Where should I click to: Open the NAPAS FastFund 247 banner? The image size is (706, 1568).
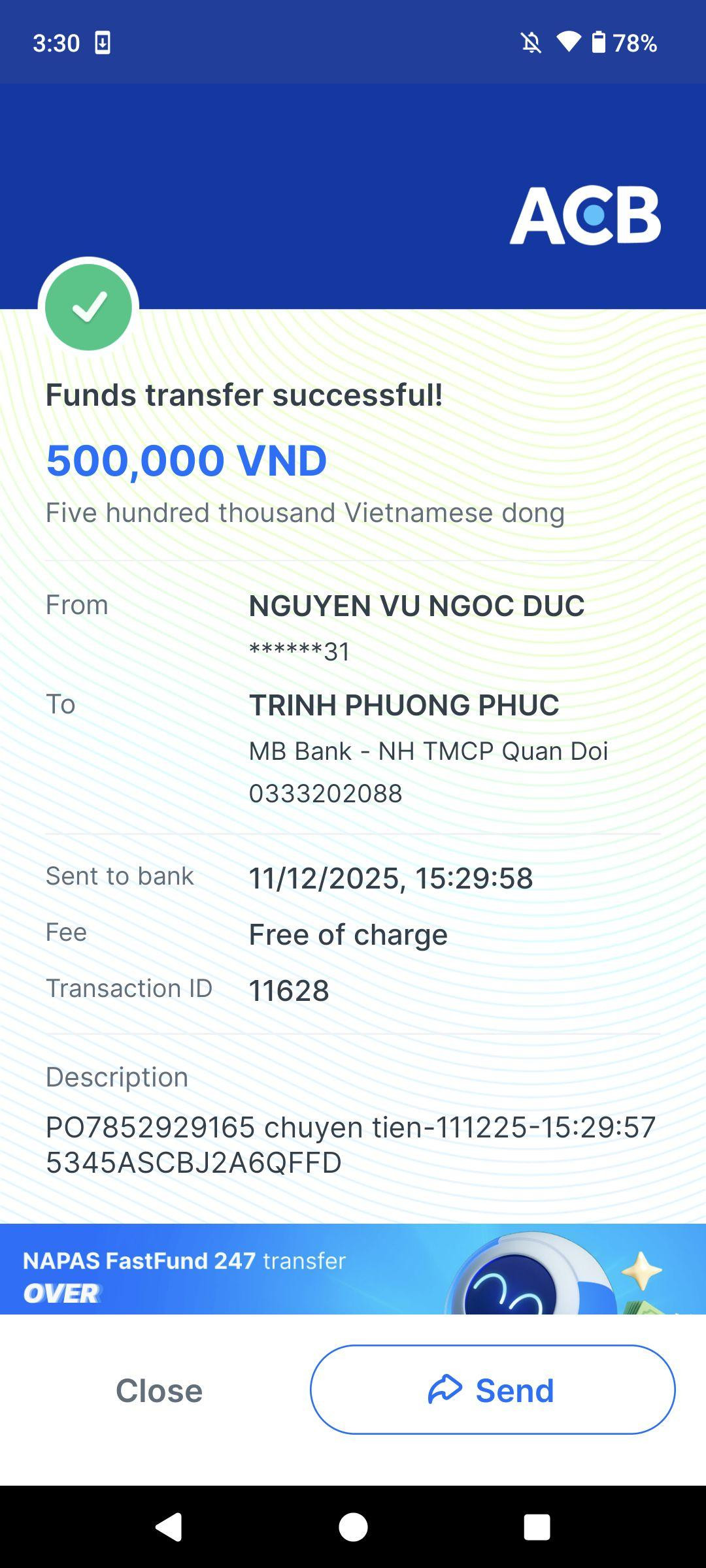point(353,1269)
